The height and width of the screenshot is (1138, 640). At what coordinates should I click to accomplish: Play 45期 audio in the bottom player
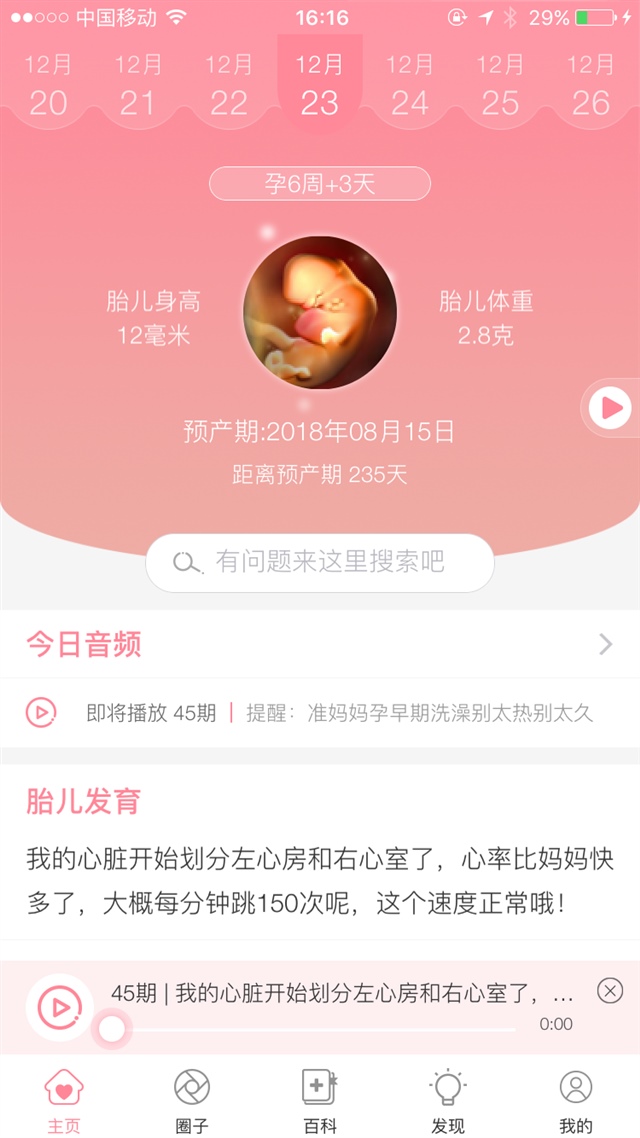pos(59,1007)
